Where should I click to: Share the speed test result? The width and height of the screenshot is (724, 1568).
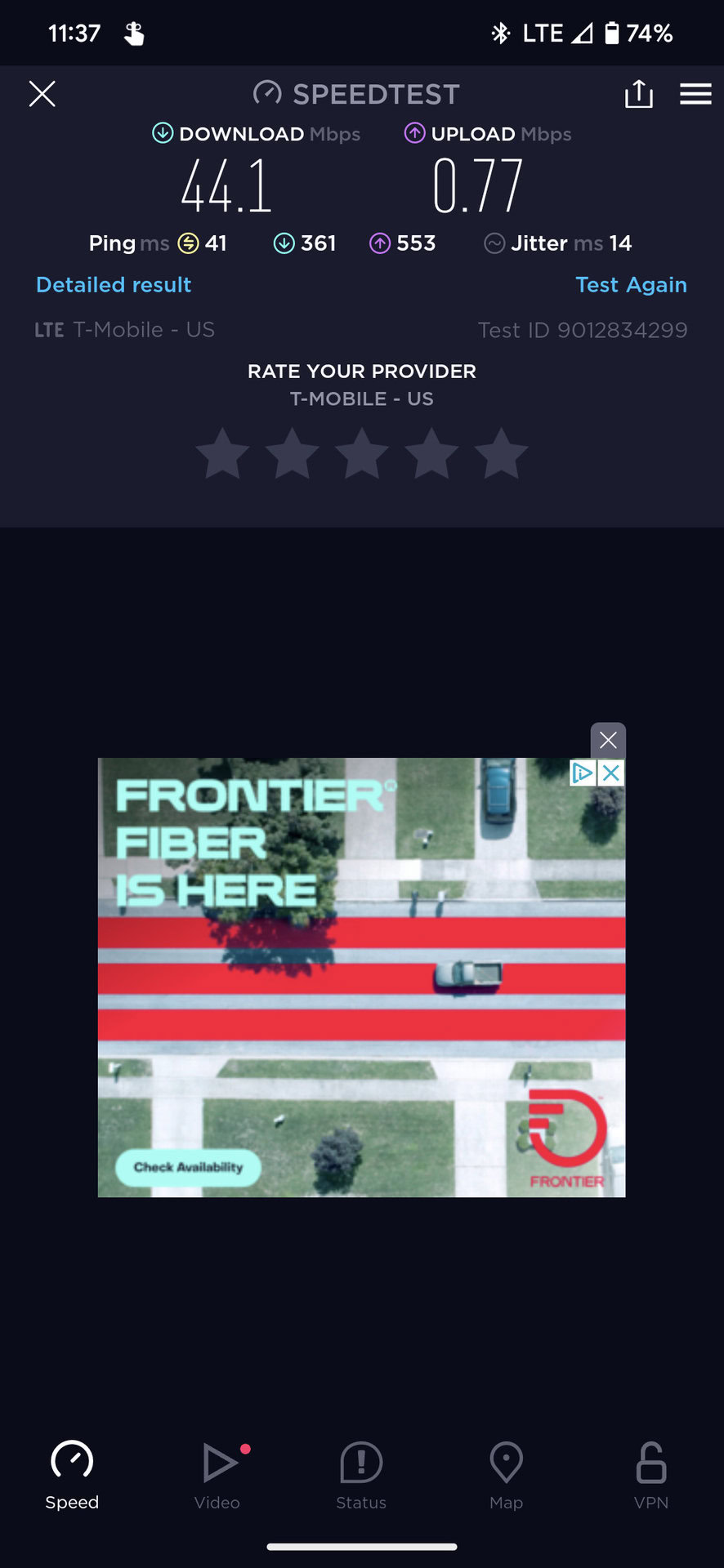pyautogui.click(x=638, y=94)
